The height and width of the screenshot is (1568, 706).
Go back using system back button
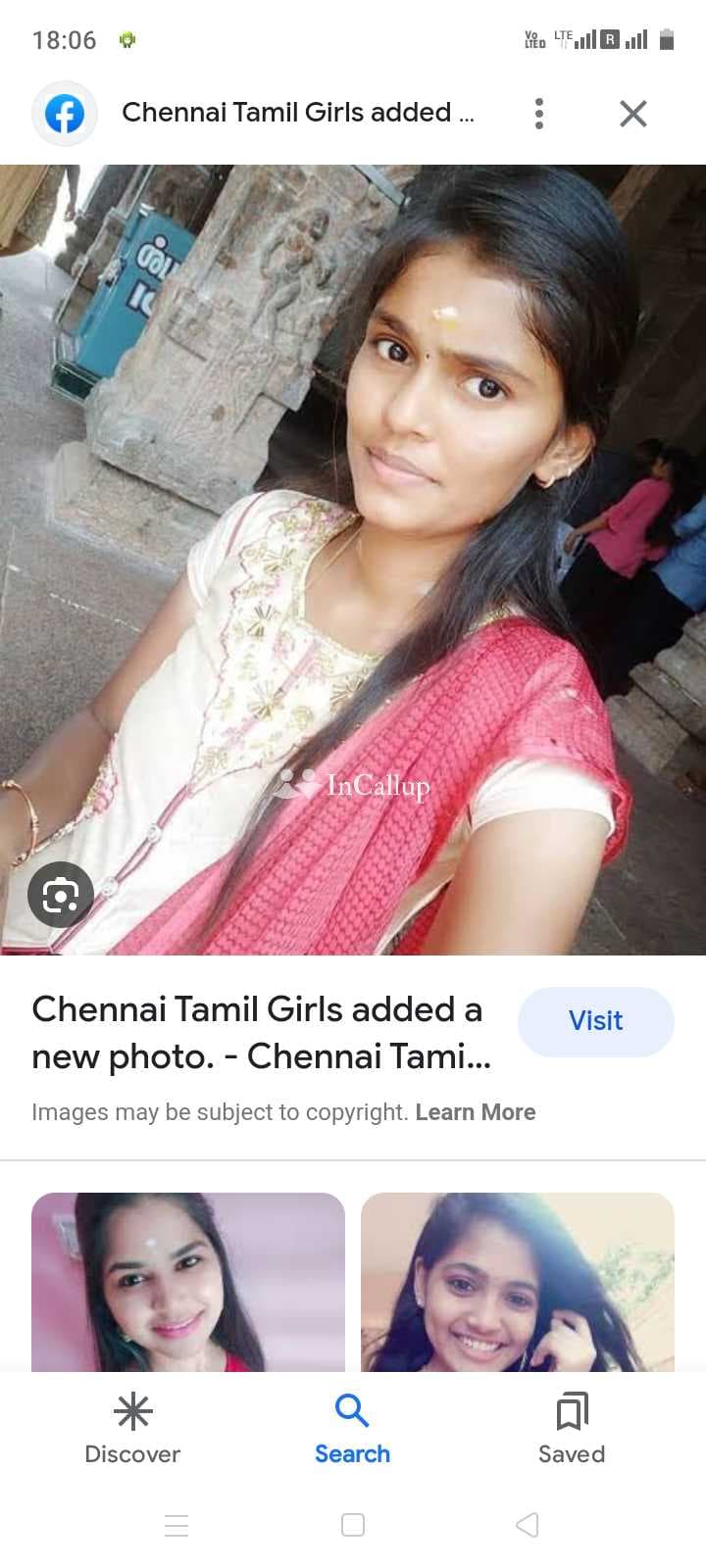click(x=527, y=1525)
